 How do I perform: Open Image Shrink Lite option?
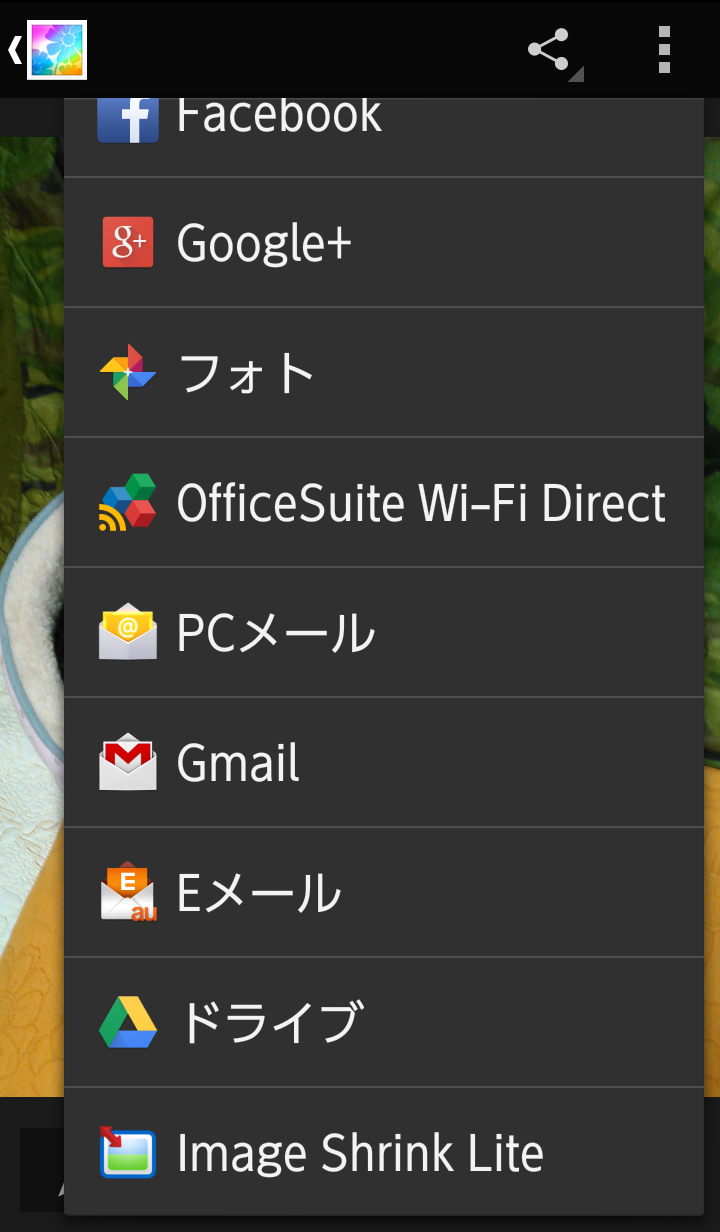(x=384, y=1151)
